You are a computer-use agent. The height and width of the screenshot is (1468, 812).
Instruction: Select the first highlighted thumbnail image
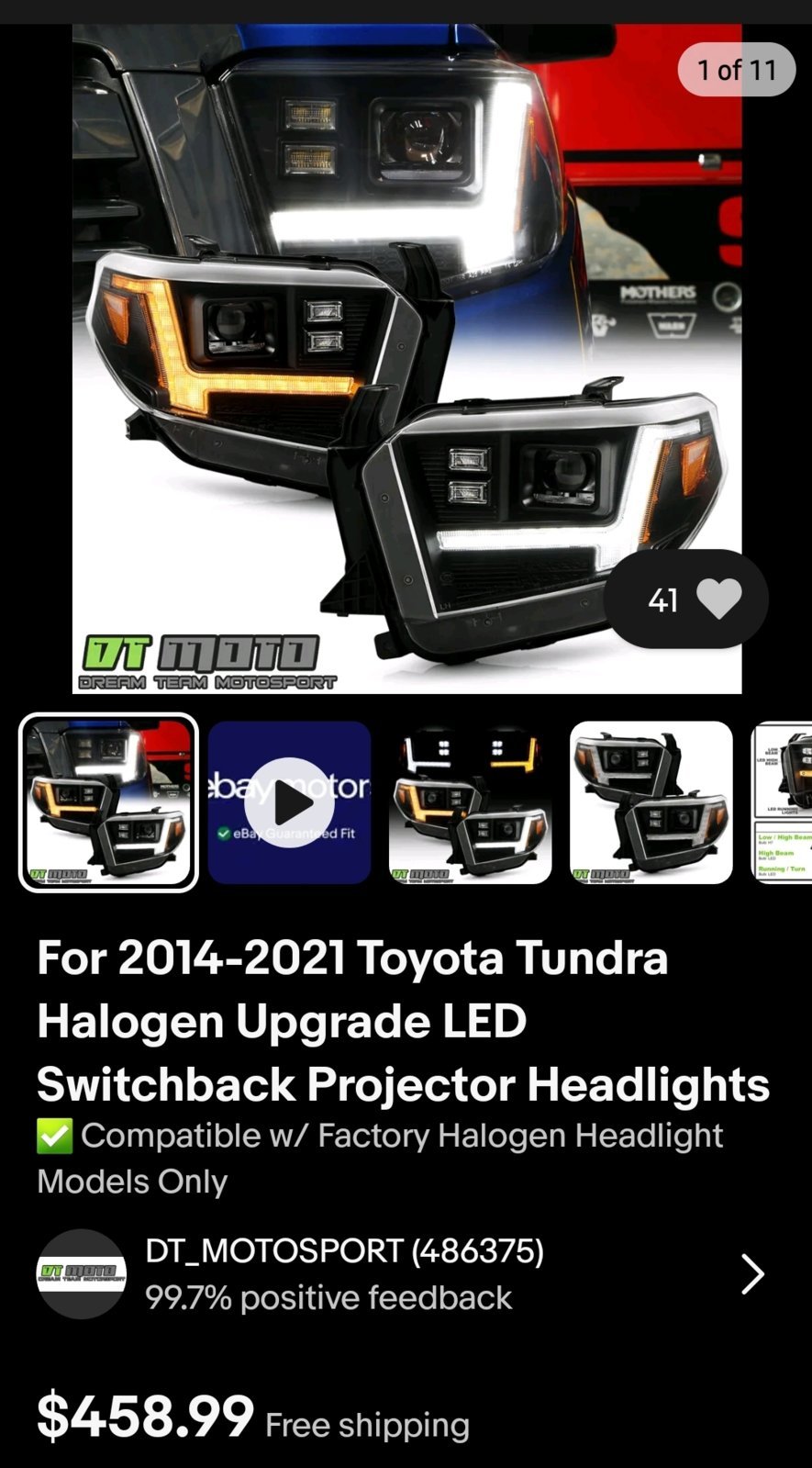tap(108, 802)
